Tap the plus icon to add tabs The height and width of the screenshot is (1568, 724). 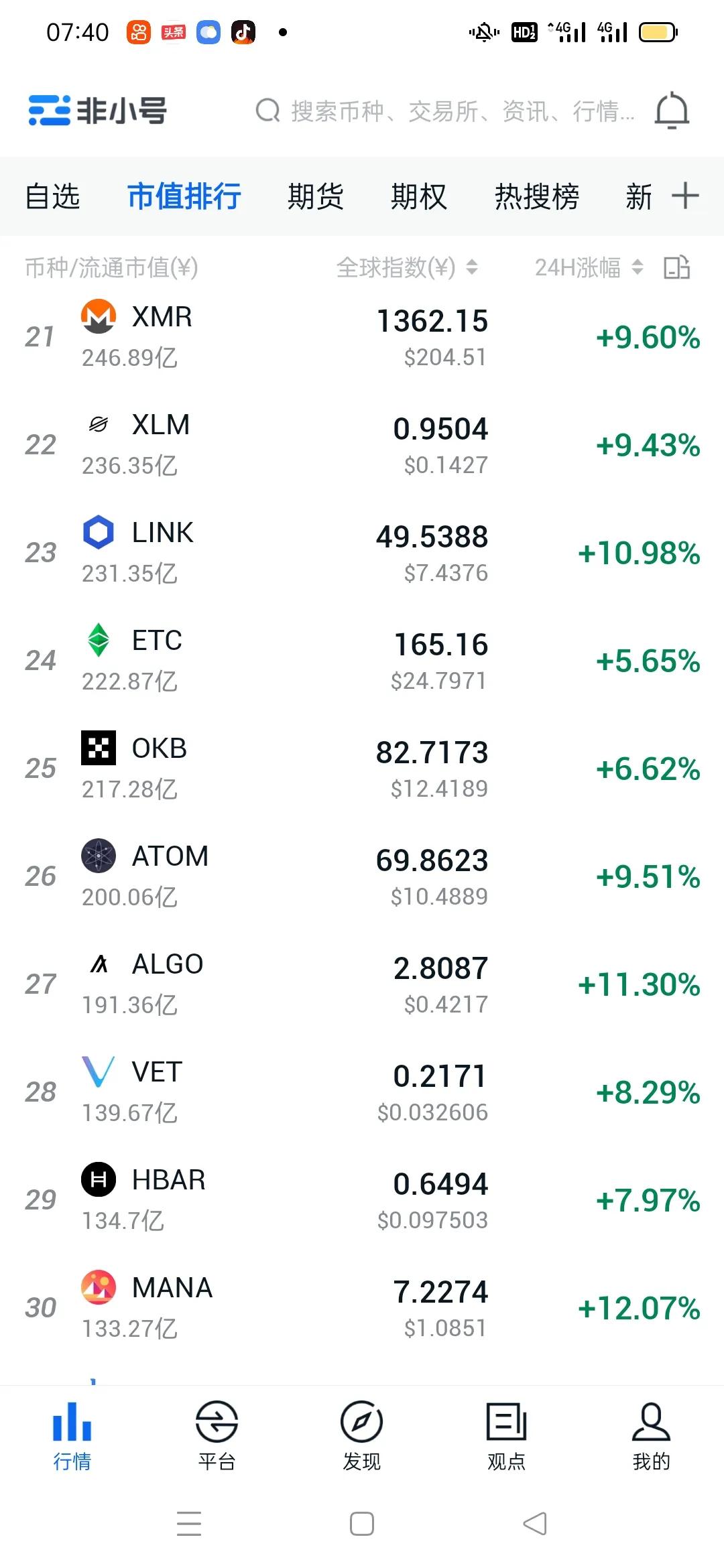[685, 196]
